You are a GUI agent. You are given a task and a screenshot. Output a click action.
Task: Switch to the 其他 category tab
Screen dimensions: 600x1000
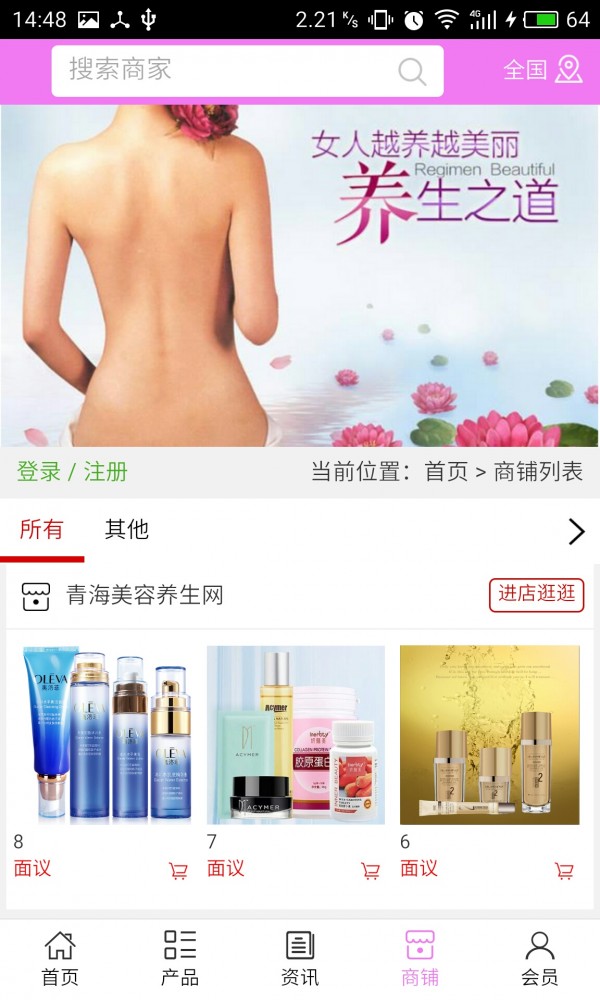tap(127, 530)
